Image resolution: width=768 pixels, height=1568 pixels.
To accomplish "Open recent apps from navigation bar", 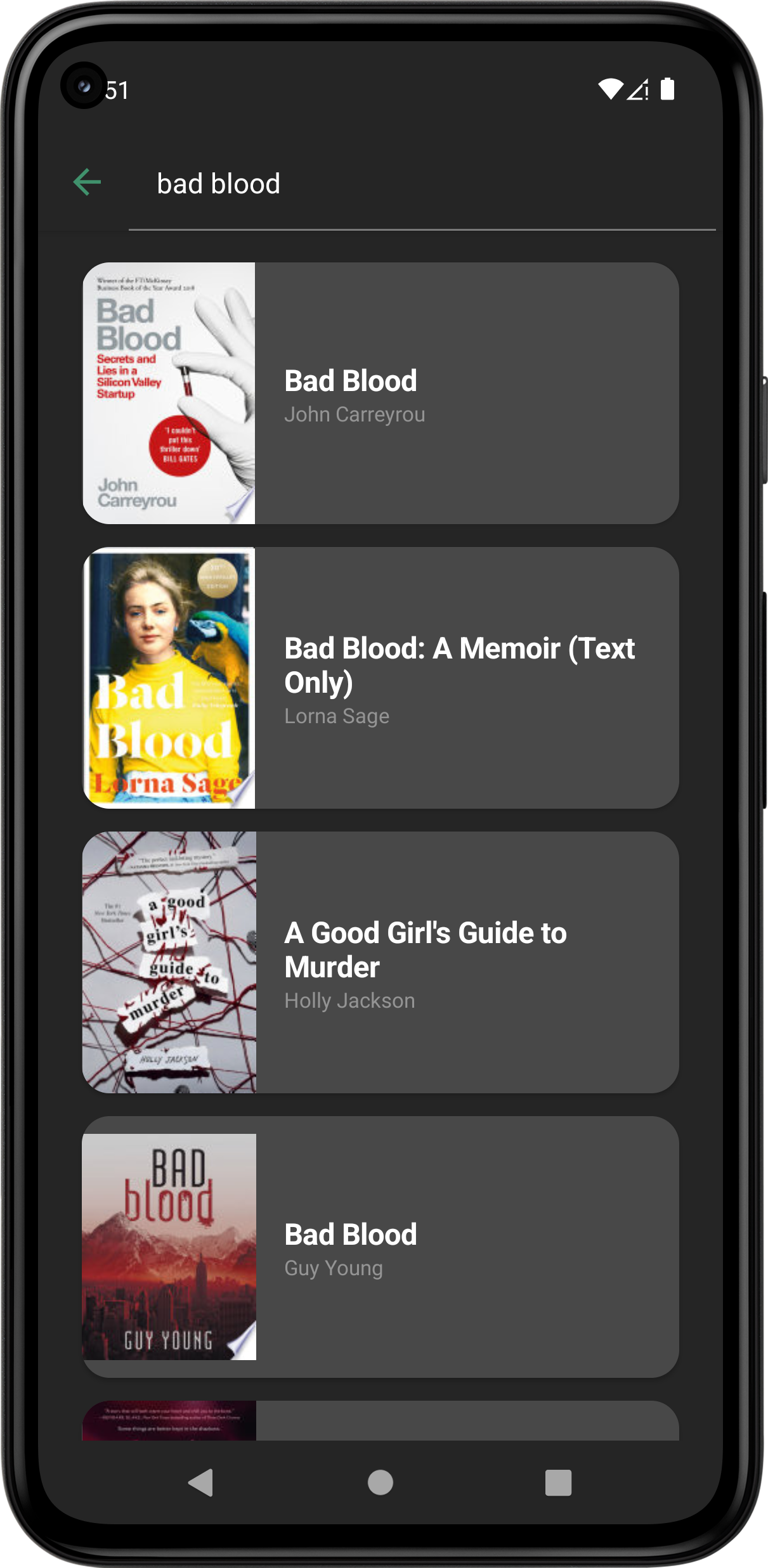I will point(558,1482).
